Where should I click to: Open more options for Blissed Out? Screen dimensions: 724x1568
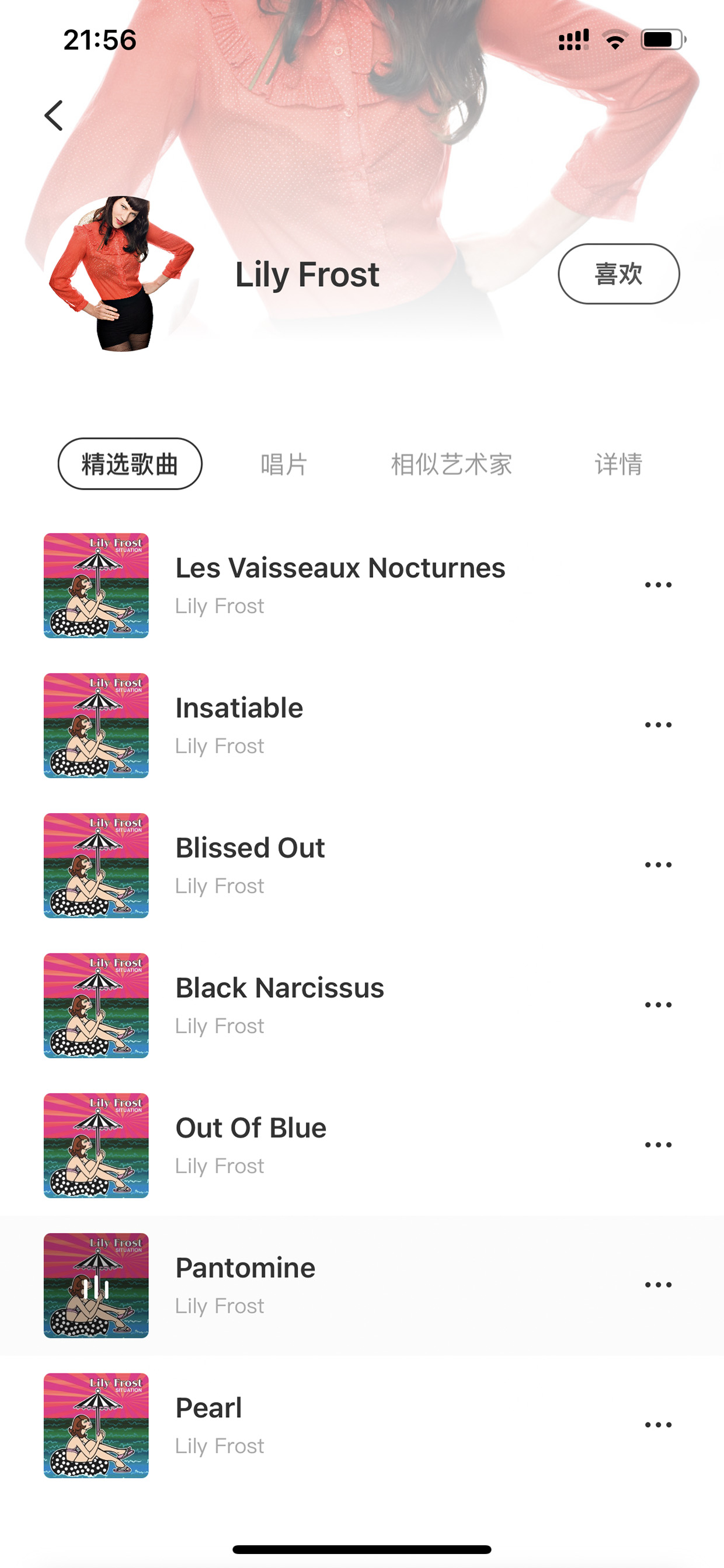pyautogui.click(x=657, y=865)
